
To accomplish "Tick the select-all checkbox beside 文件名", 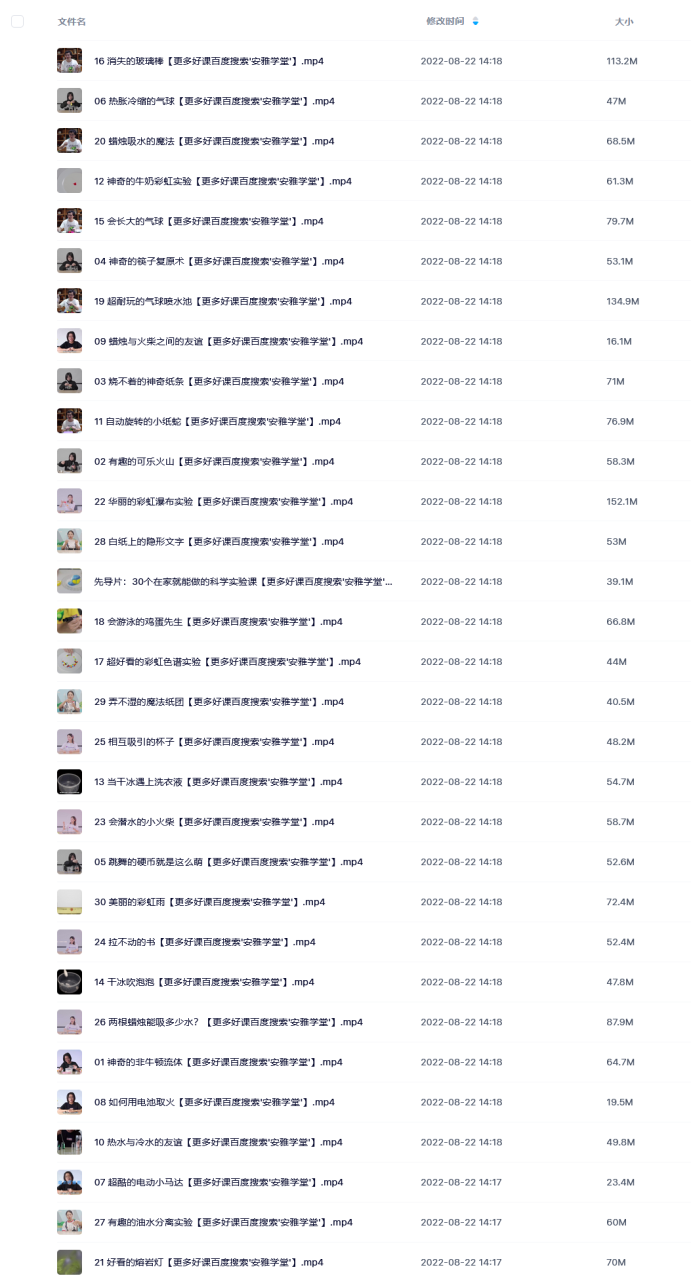I will (x=17, y=21).
